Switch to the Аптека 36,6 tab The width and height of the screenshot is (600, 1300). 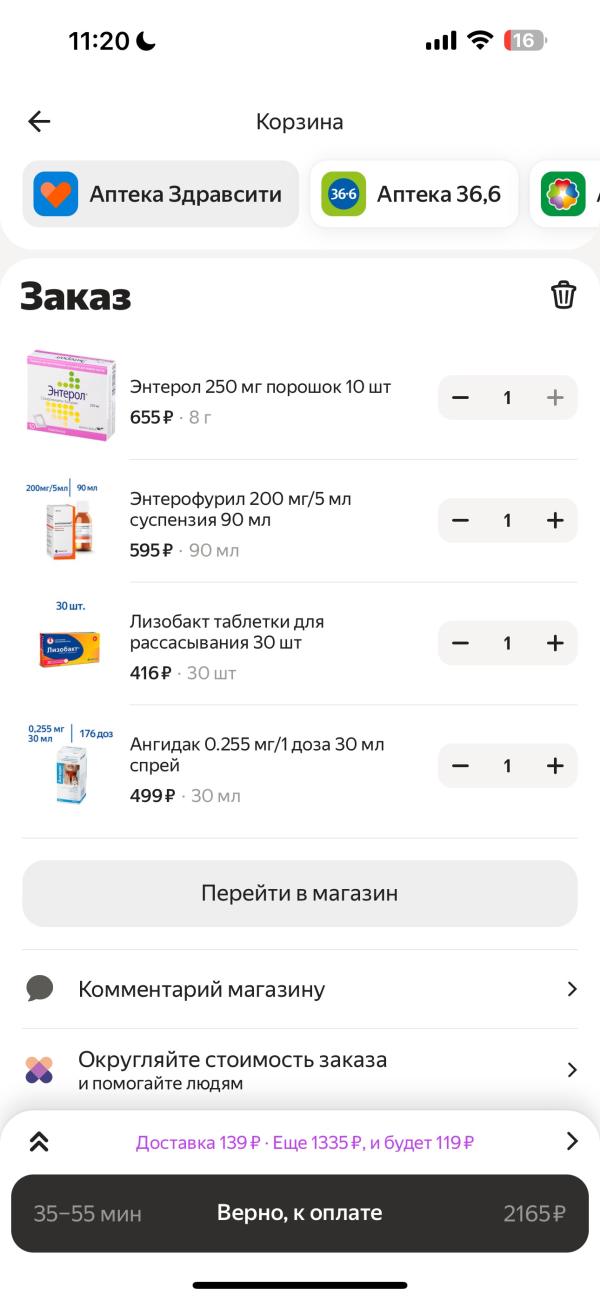414,194
